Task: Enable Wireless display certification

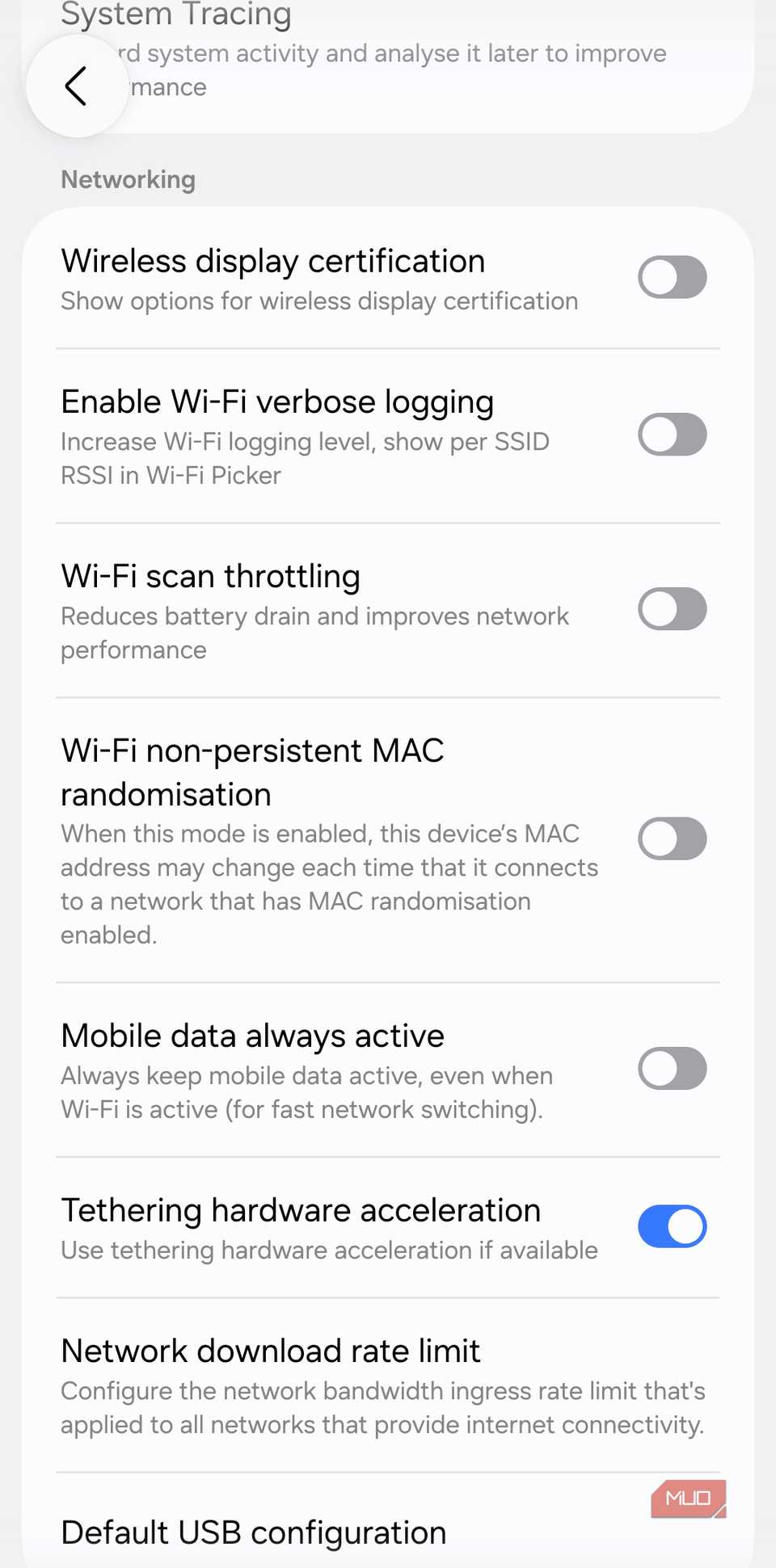Action: click(672, 277)
